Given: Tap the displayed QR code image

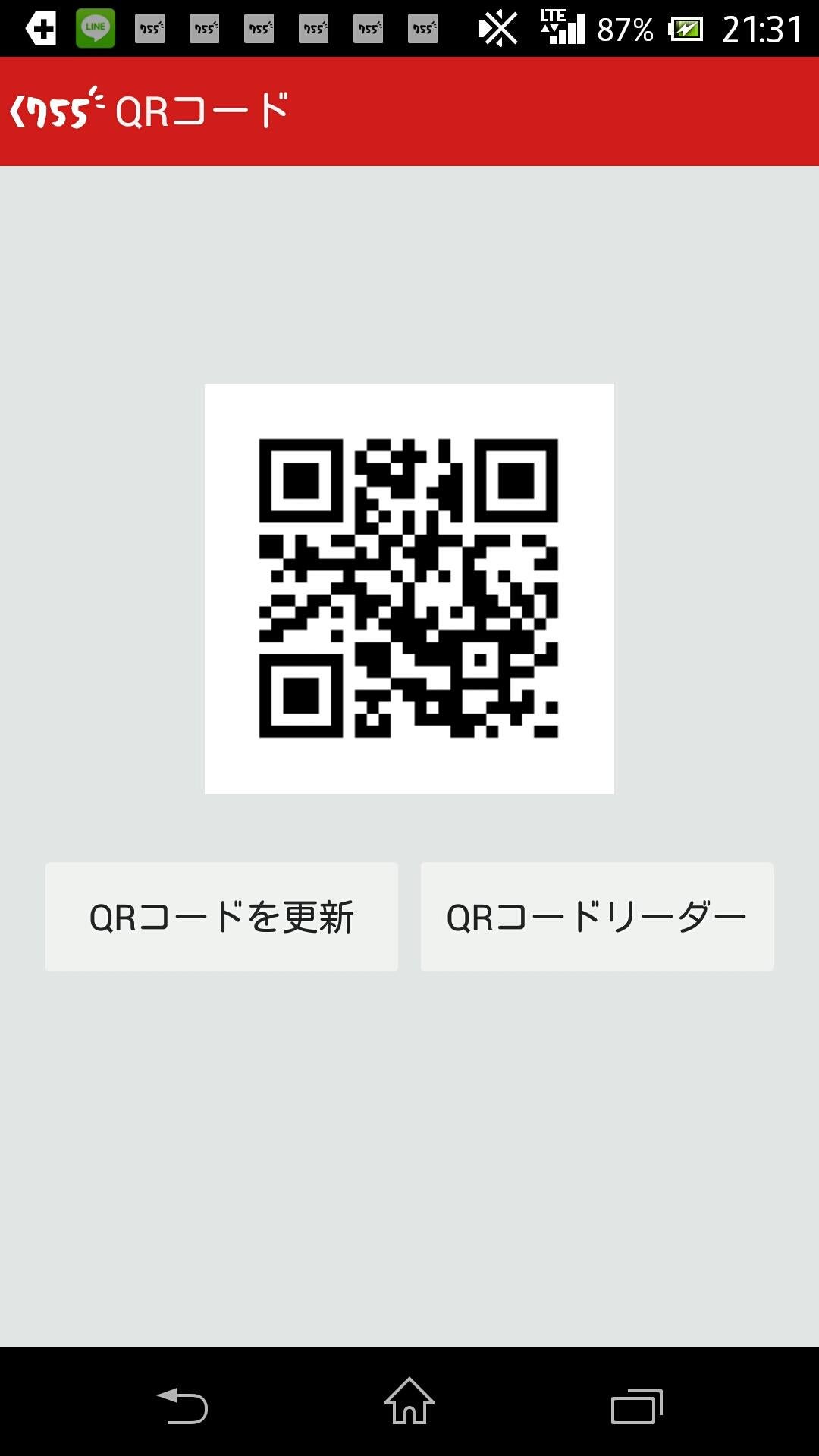Looking at the screenshot, I should [409, 589].
